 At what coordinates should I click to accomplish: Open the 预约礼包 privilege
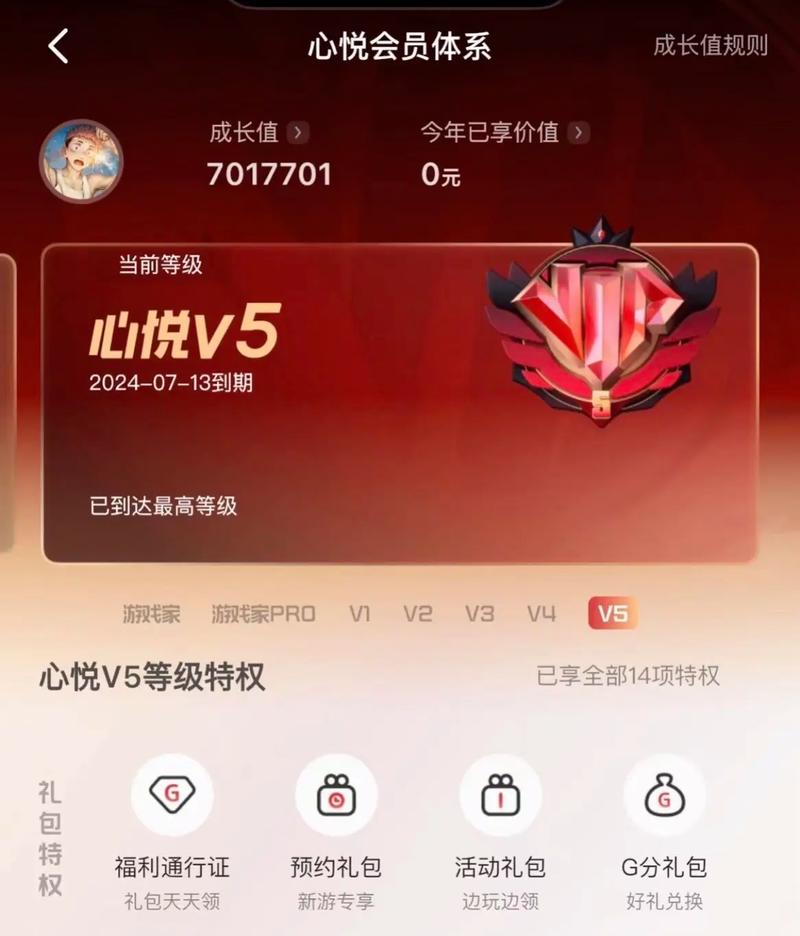336,797
